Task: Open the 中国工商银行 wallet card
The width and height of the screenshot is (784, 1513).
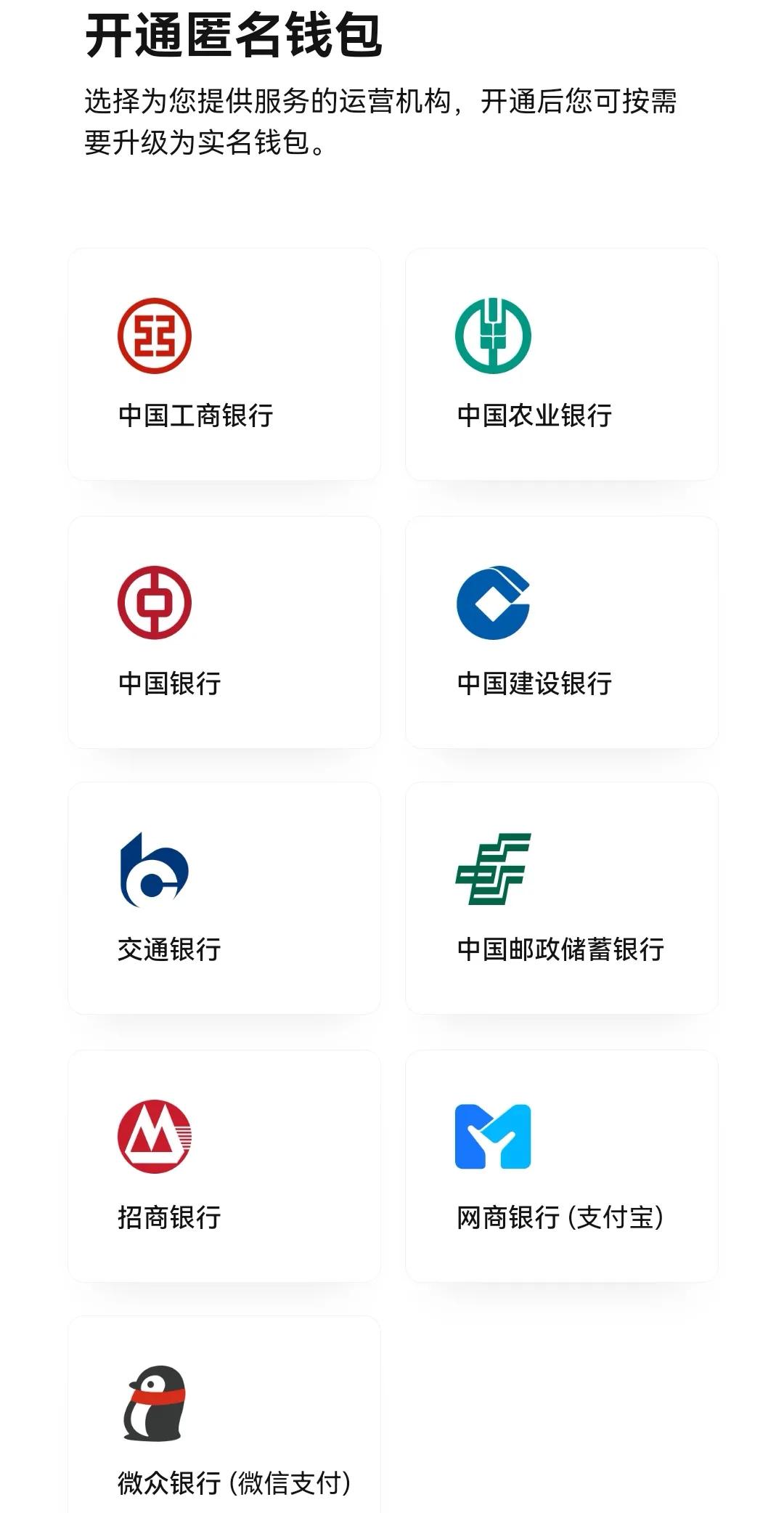Action: tap(224, 363)
